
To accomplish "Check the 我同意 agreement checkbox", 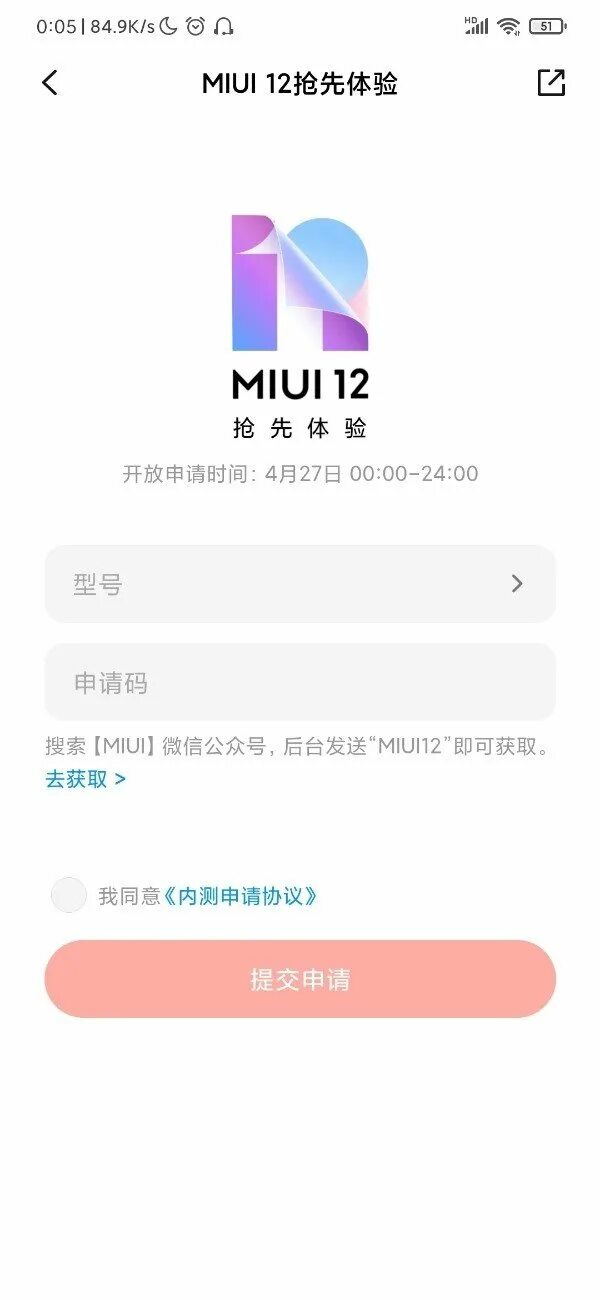I will point(69,895).
